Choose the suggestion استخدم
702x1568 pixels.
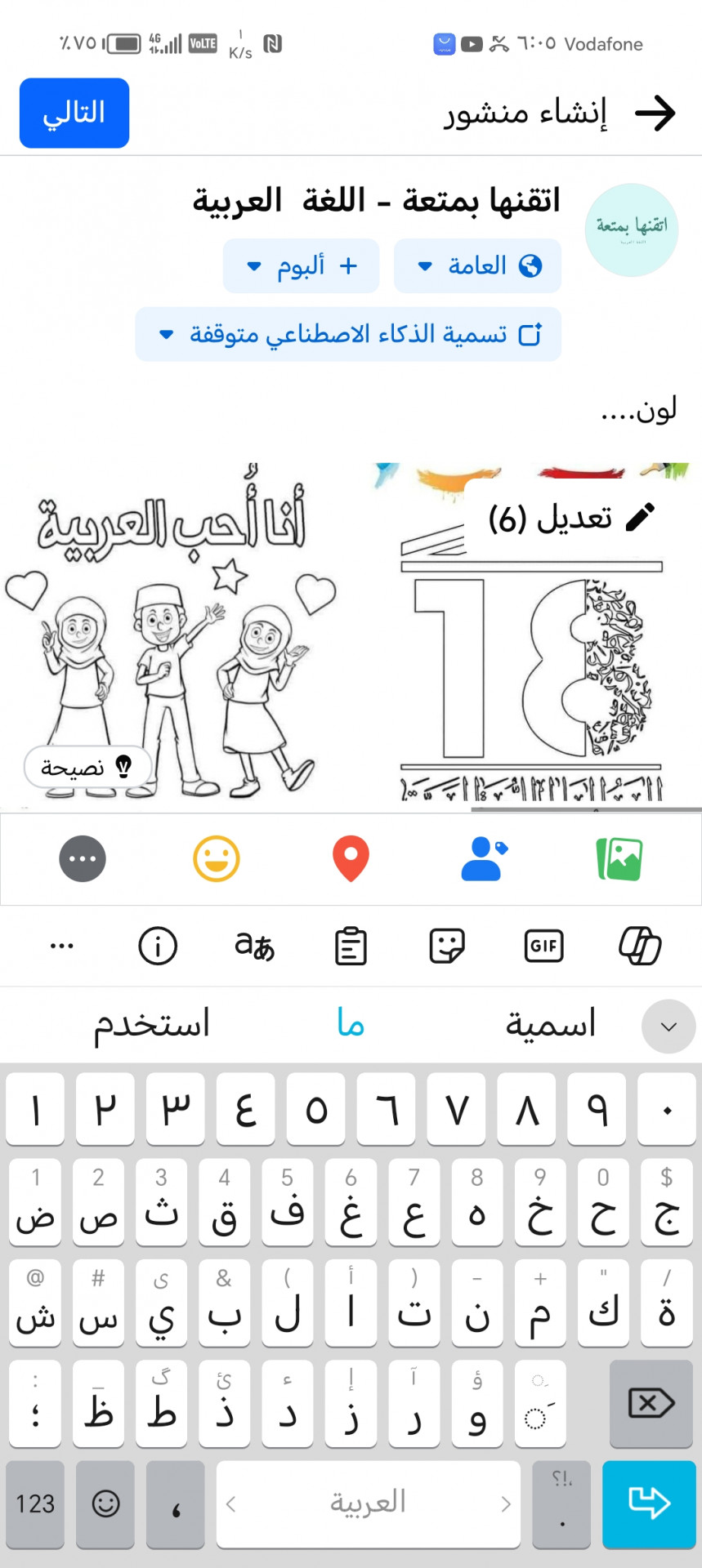(x=152, y=1023)
